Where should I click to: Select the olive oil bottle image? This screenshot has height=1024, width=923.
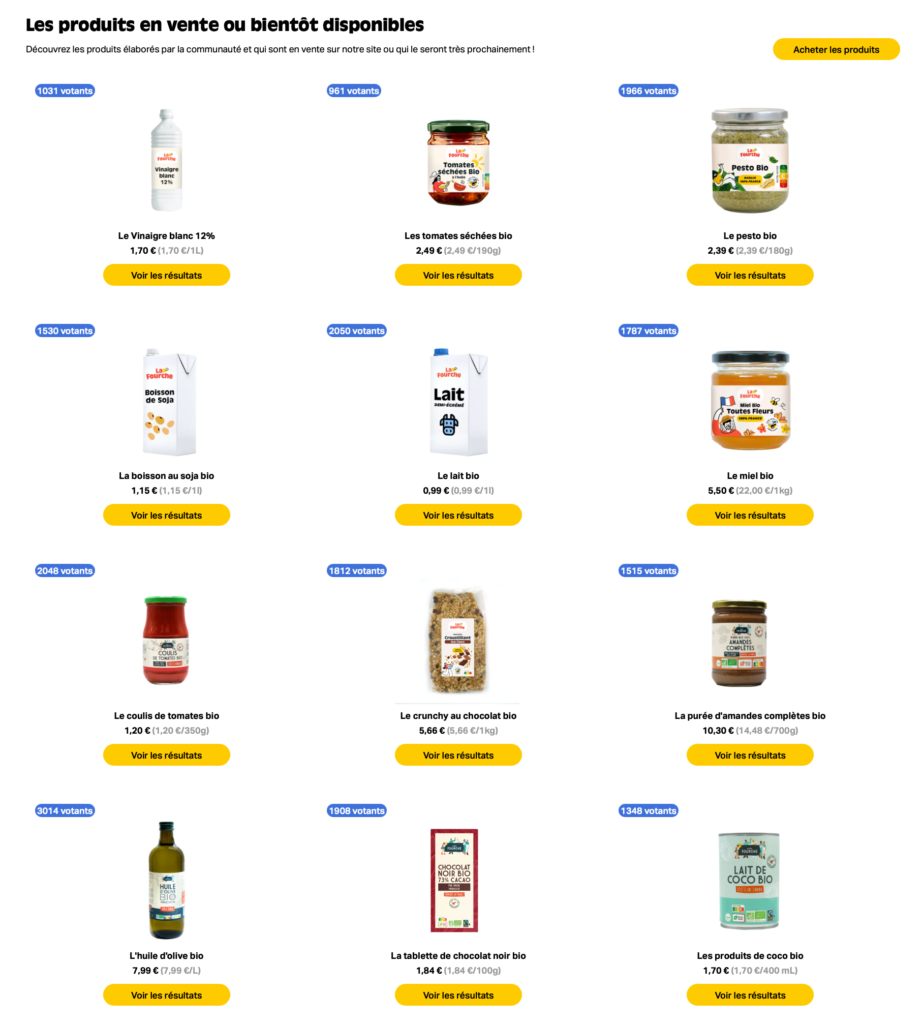click(166, 880)
